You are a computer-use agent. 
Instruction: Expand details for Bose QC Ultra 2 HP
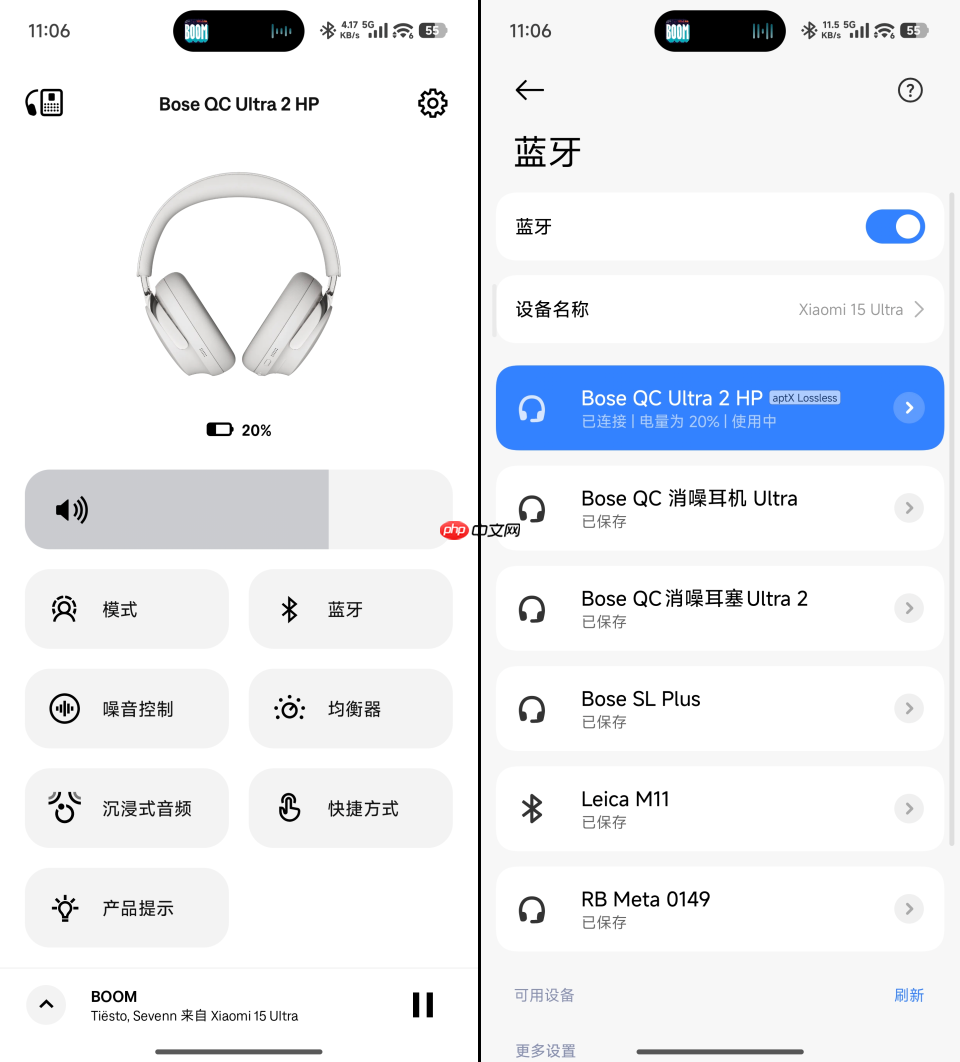908,407
